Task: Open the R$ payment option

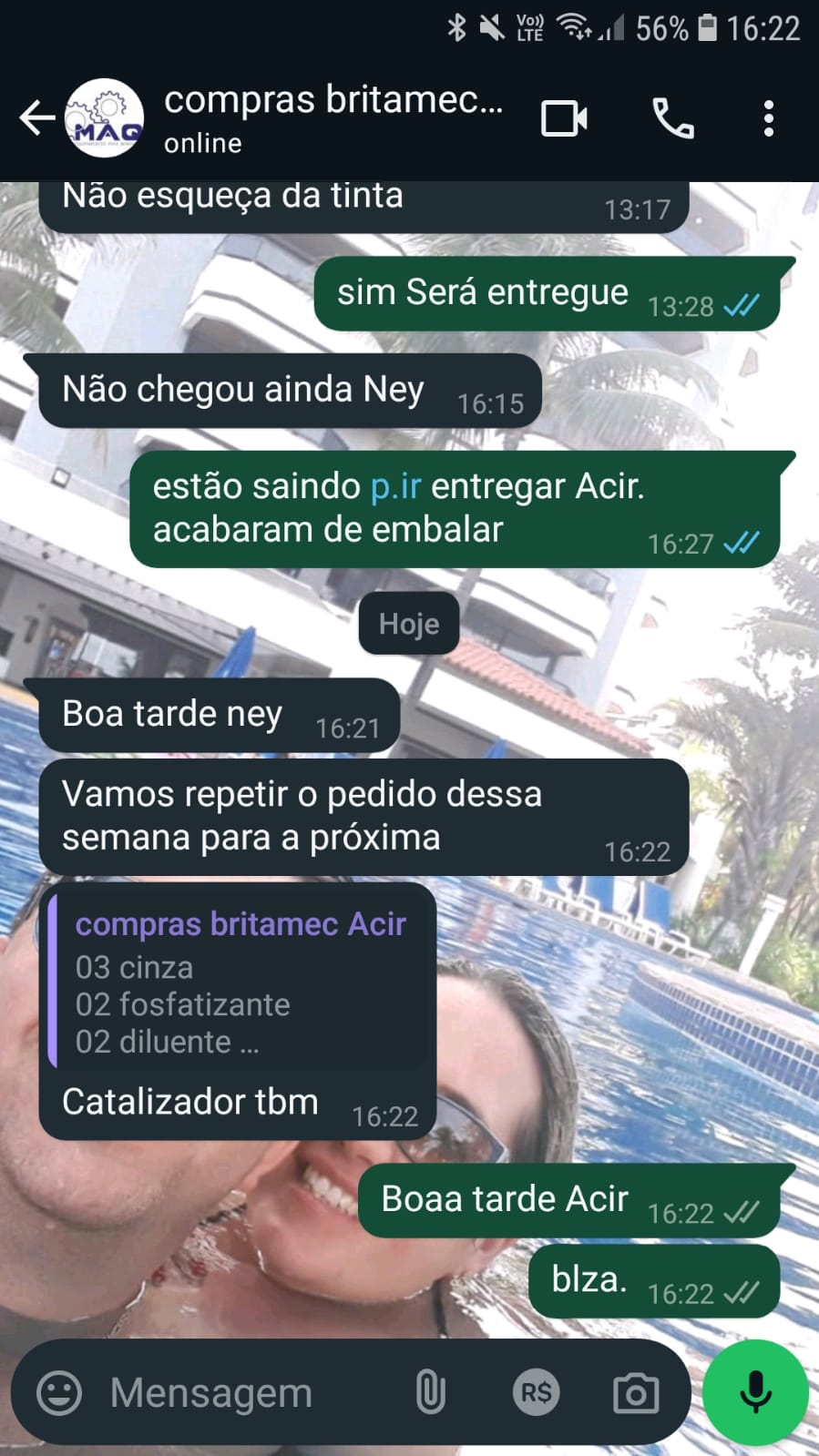Action: coord(535,1393)
